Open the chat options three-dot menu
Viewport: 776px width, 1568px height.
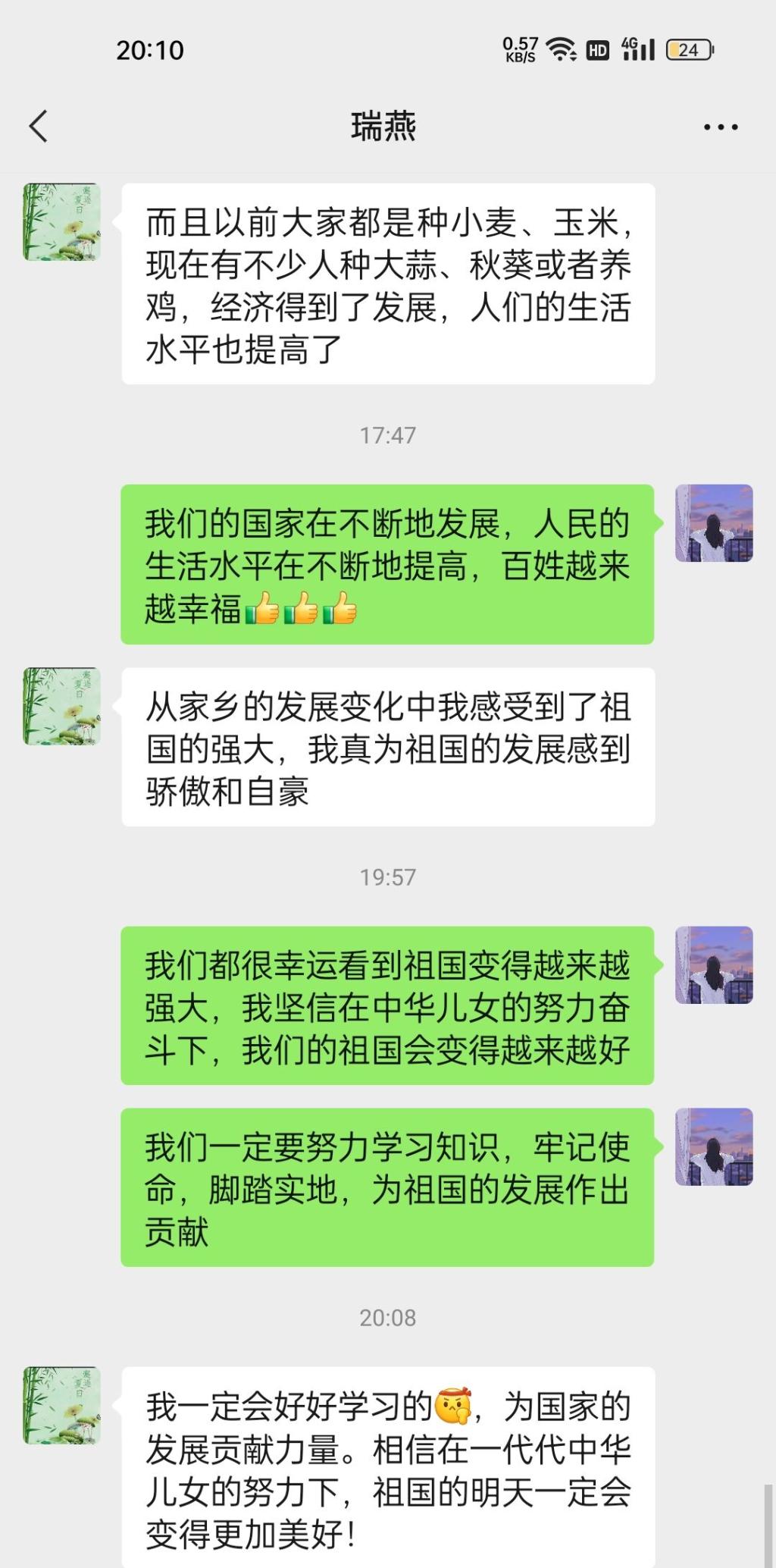(x=720, y=127)
